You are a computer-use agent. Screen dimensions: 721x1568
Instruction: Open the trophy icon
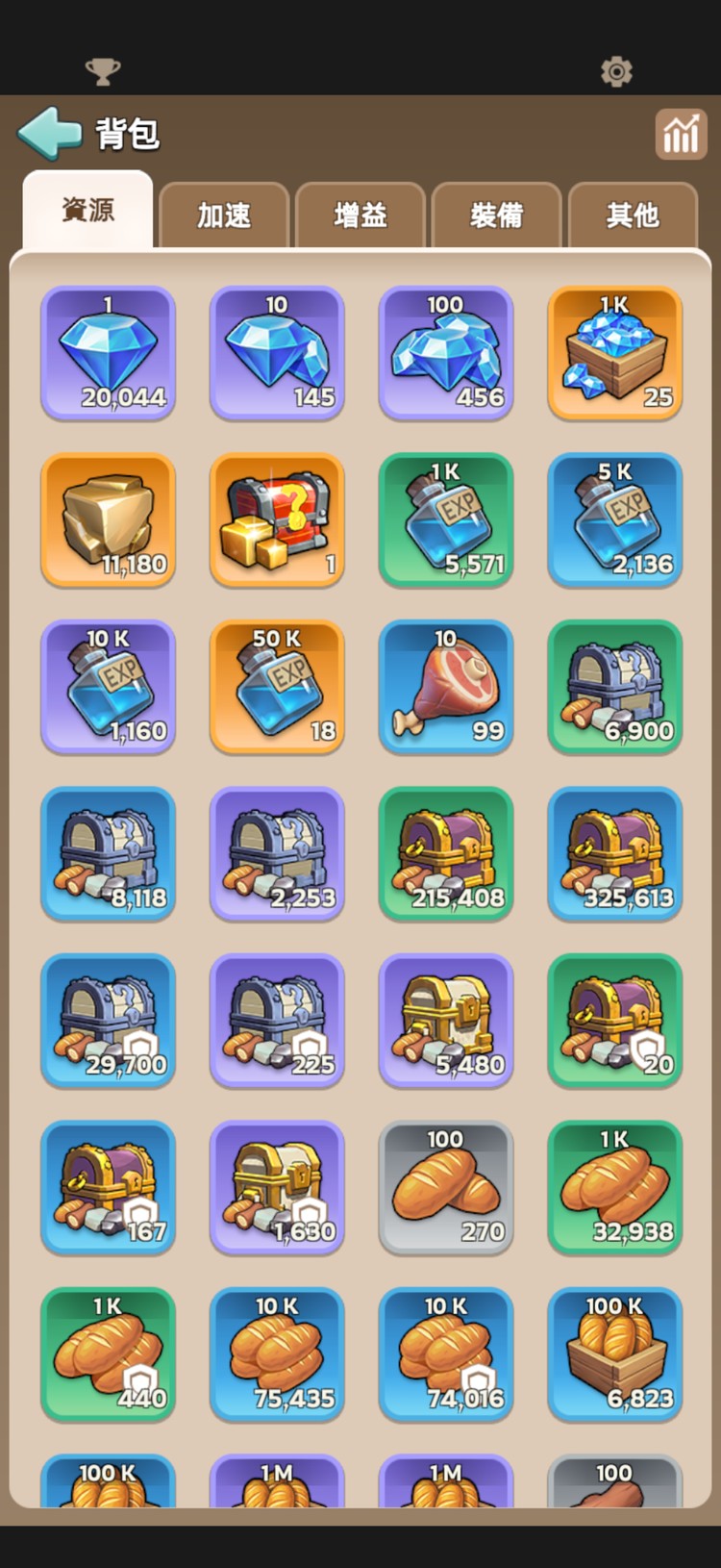(103, 71)
